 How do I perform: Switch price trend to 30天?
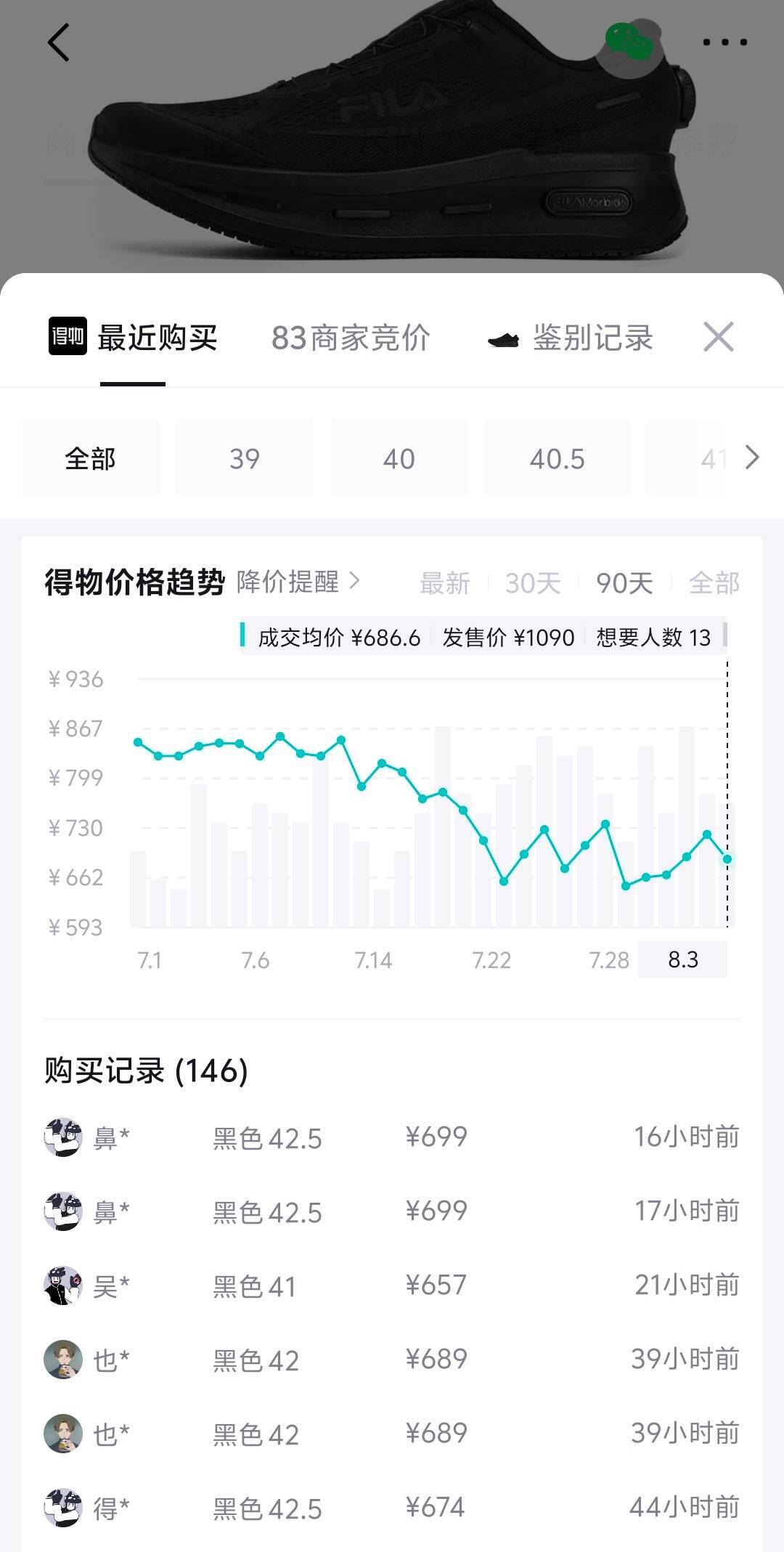(533, 583)
